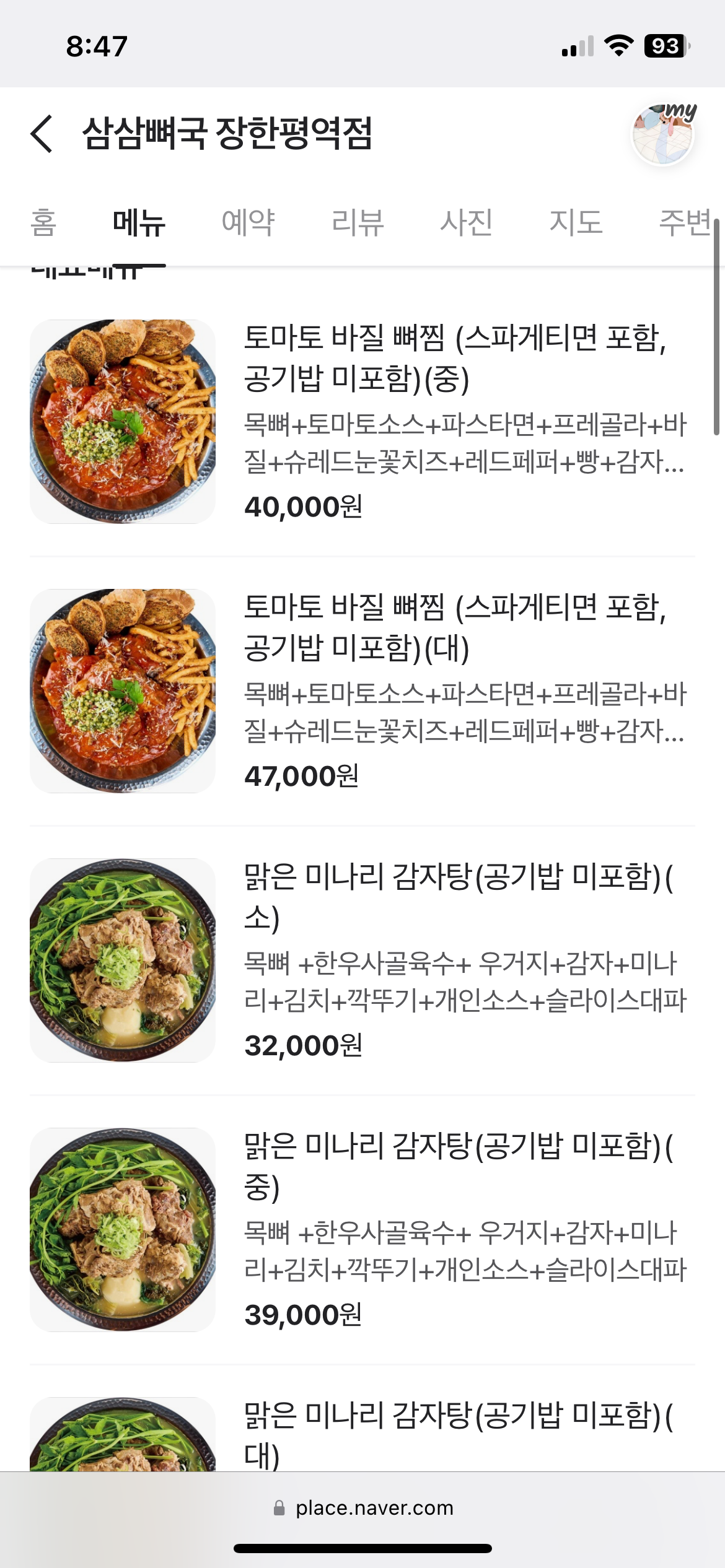Open the 리뷰 tab
725x1568 pixels.
pos(358,222)
